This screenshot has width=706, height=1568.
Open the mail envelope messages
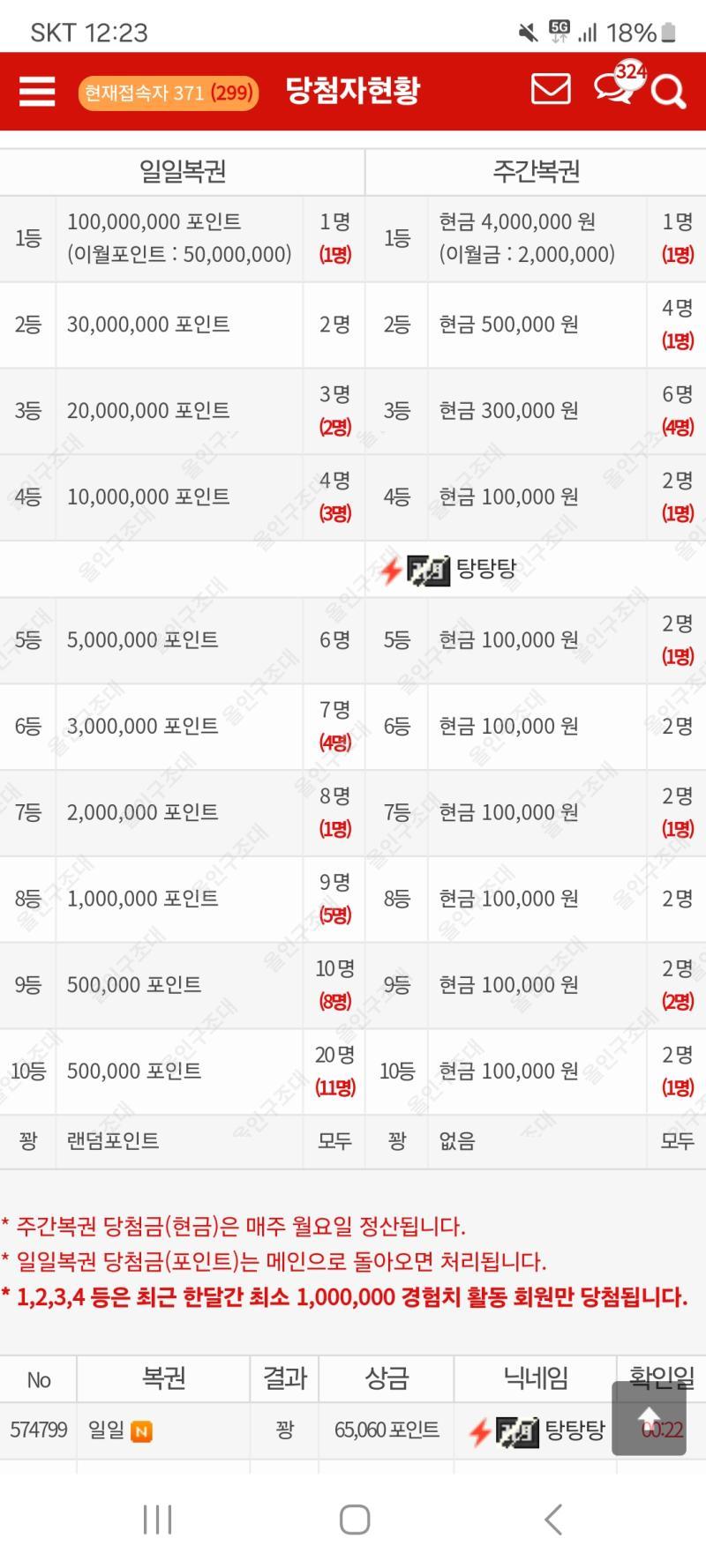pyautogui.click(x=551, y=89)
